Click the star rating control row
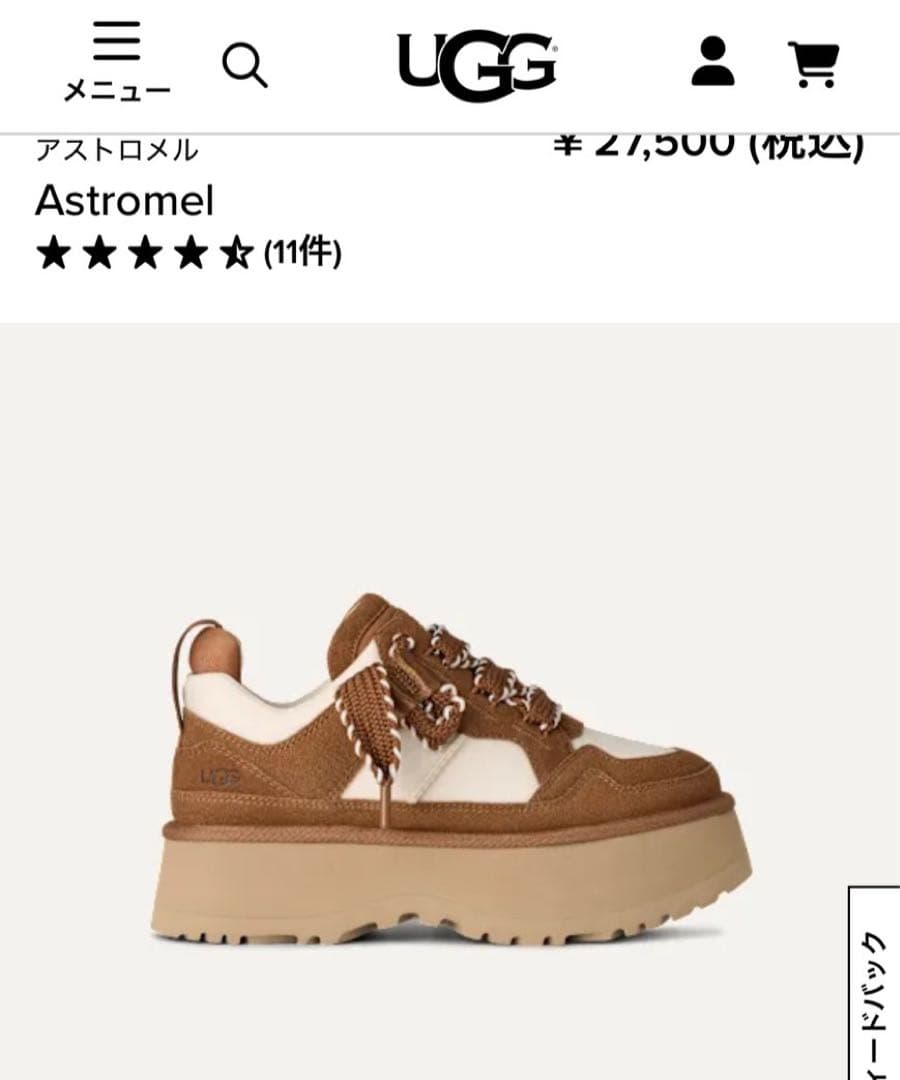The width and height of the screenshot is (900, 1080). (144, 254)
